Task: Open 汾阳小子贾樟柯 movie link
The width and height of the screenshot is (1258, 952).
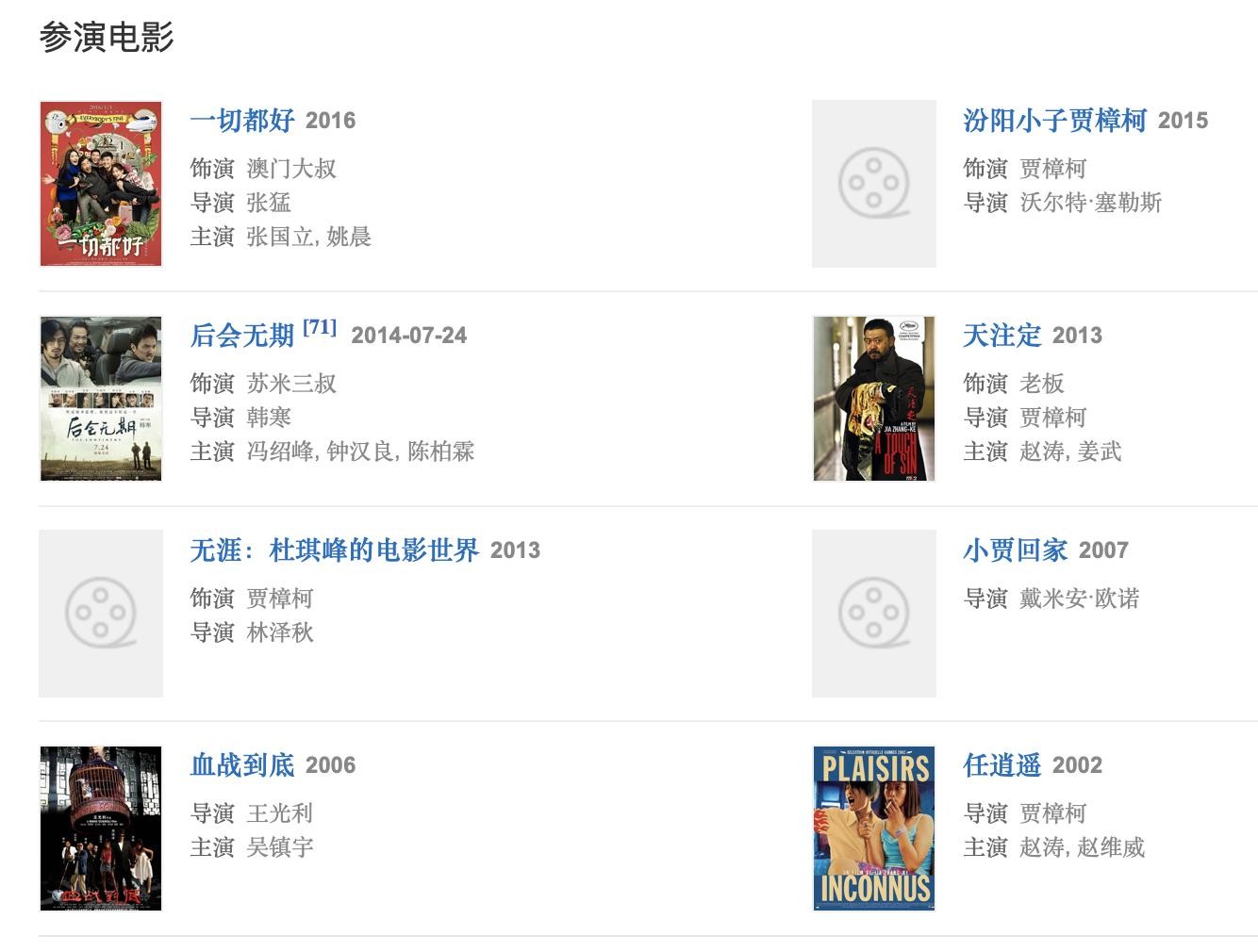Action: tap(1054, 121)
